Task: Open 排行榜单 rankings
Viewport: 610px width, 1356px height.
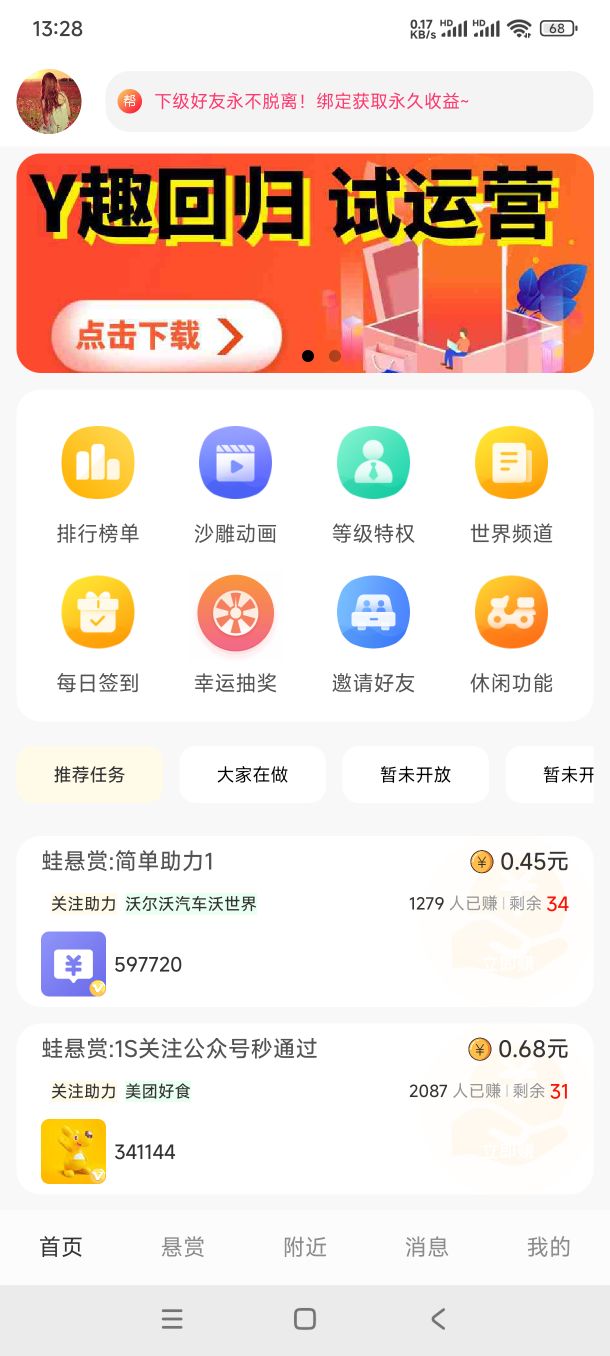Action: click(x=98, y=484)
